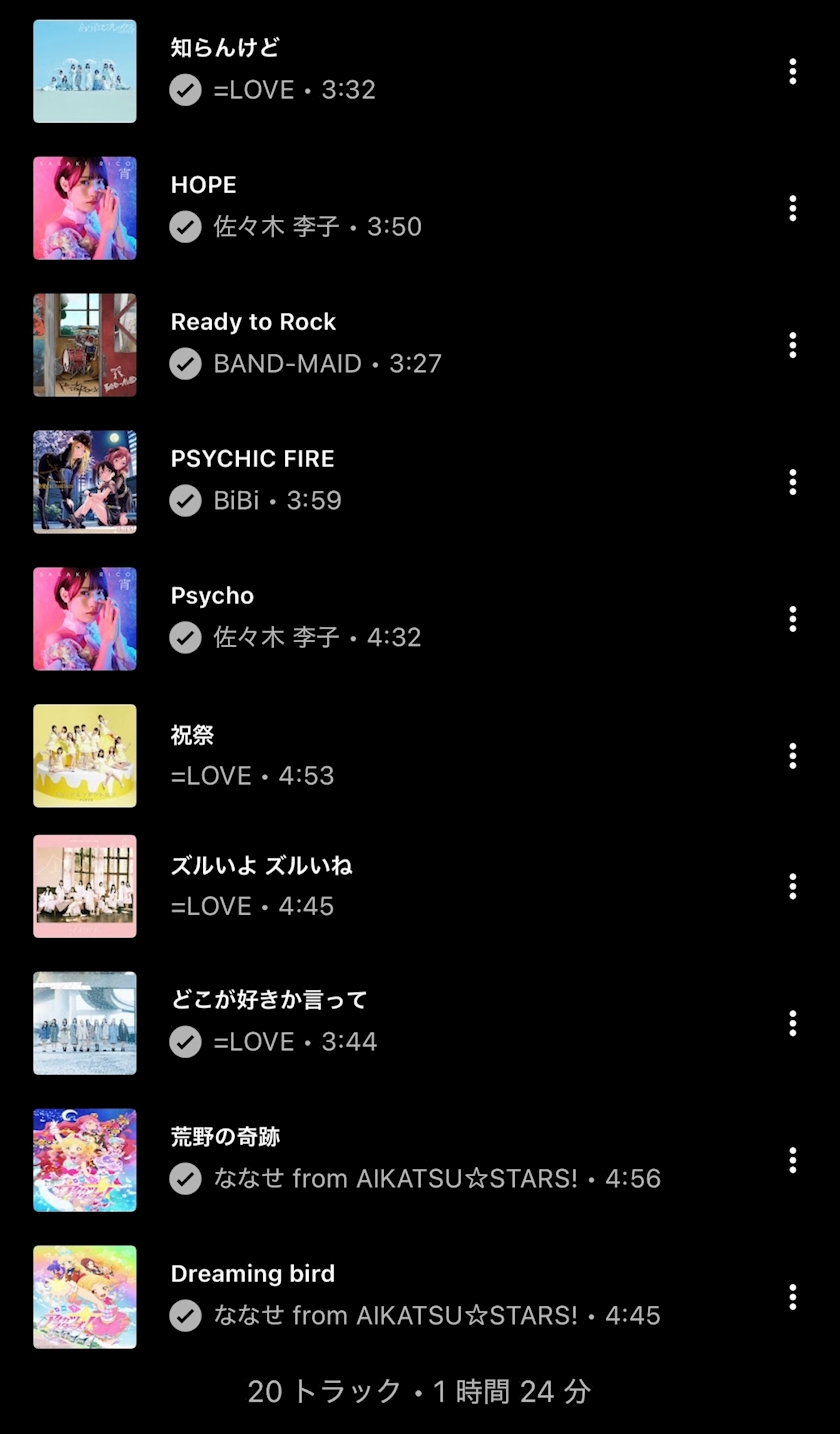The height and width of the screenshot is (1434, 840).
Task: Open the overflow menu for Dreaming bird
Action: point(792,1297)
